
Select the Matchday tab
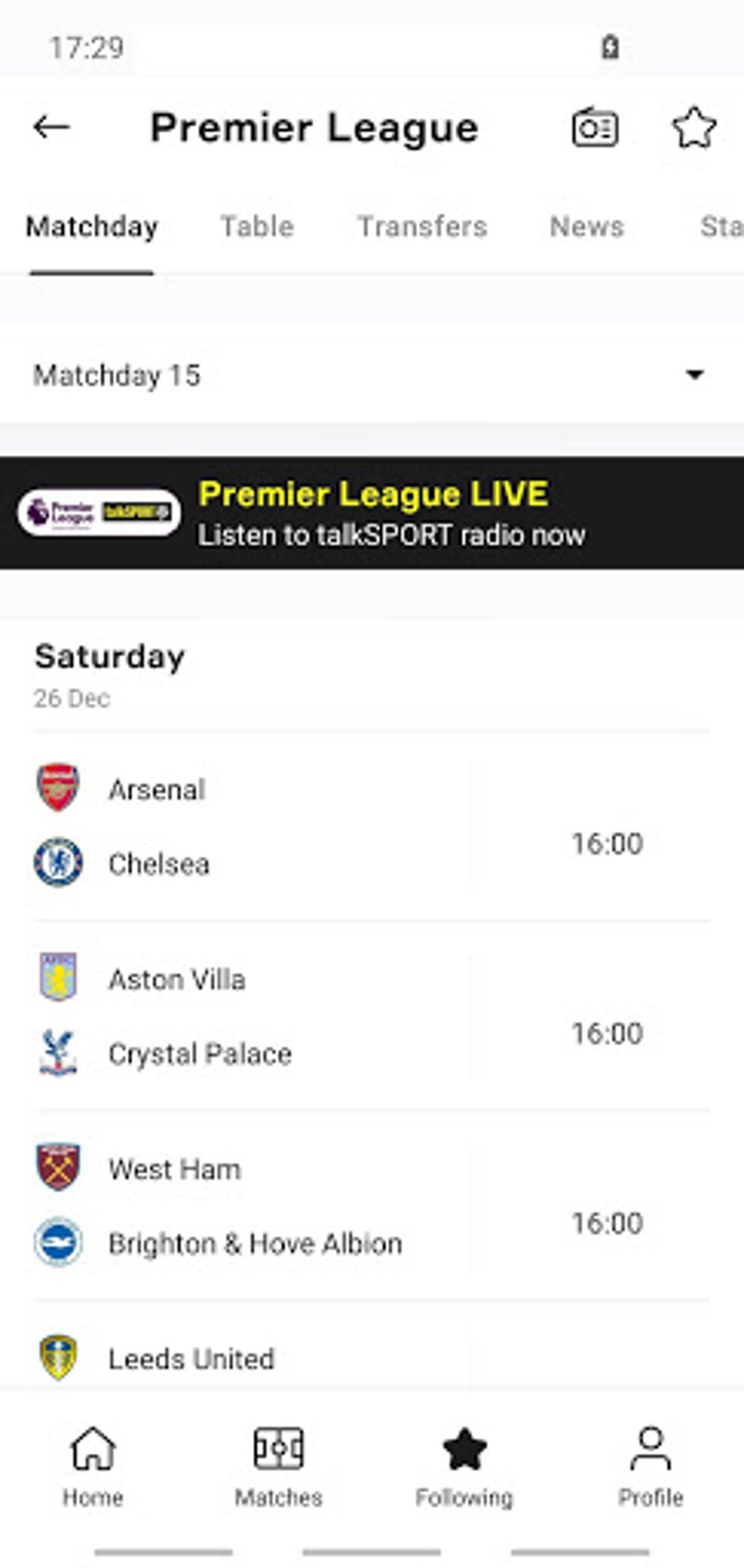click(92, 227)
